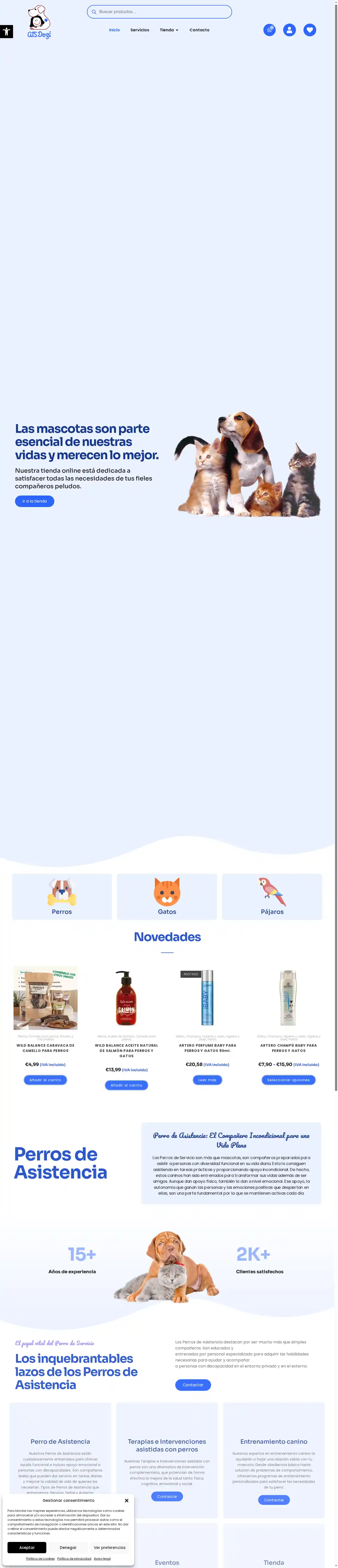Open the Contacto page
Screen dimensions: 338x1568
199,30
